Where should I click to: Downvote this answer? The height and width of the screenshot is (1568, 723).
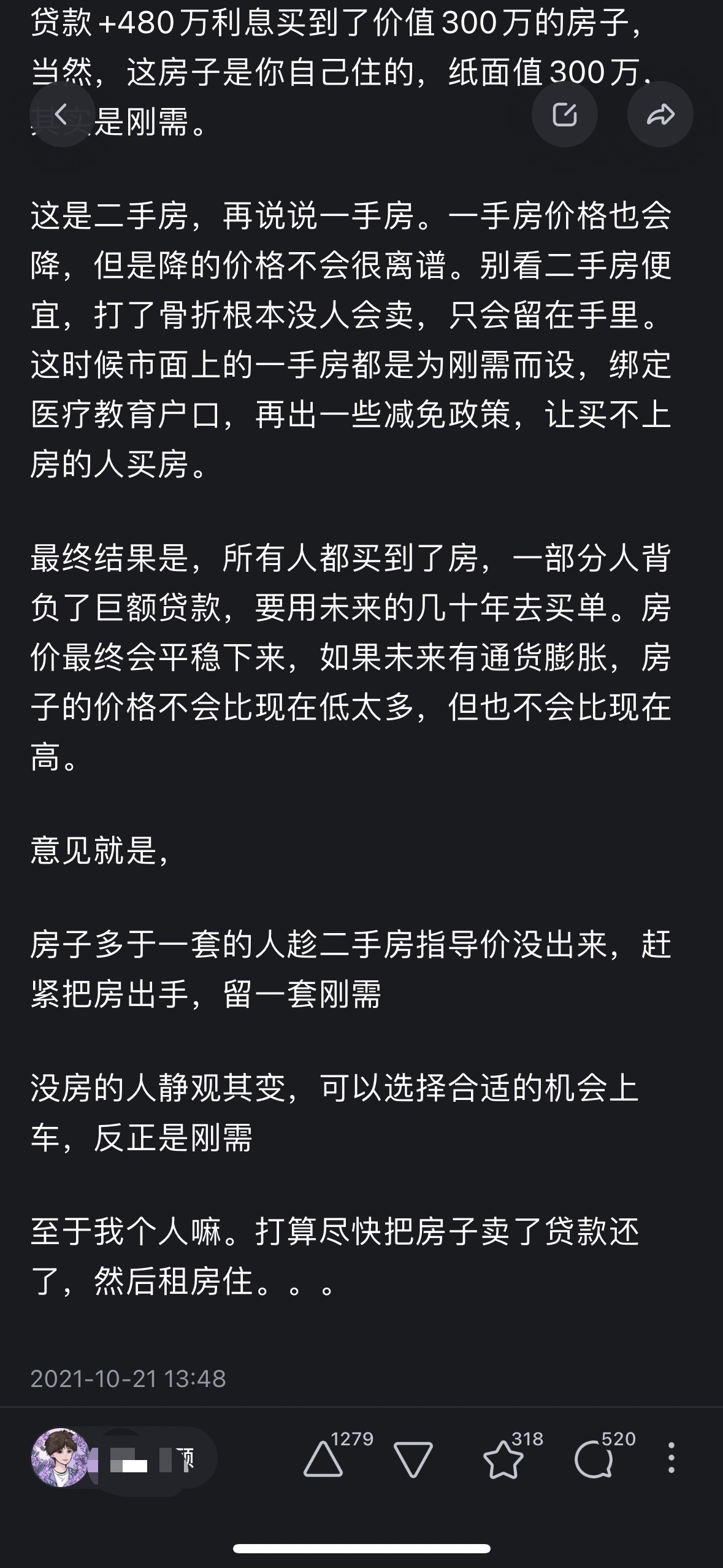(413, 1458)
